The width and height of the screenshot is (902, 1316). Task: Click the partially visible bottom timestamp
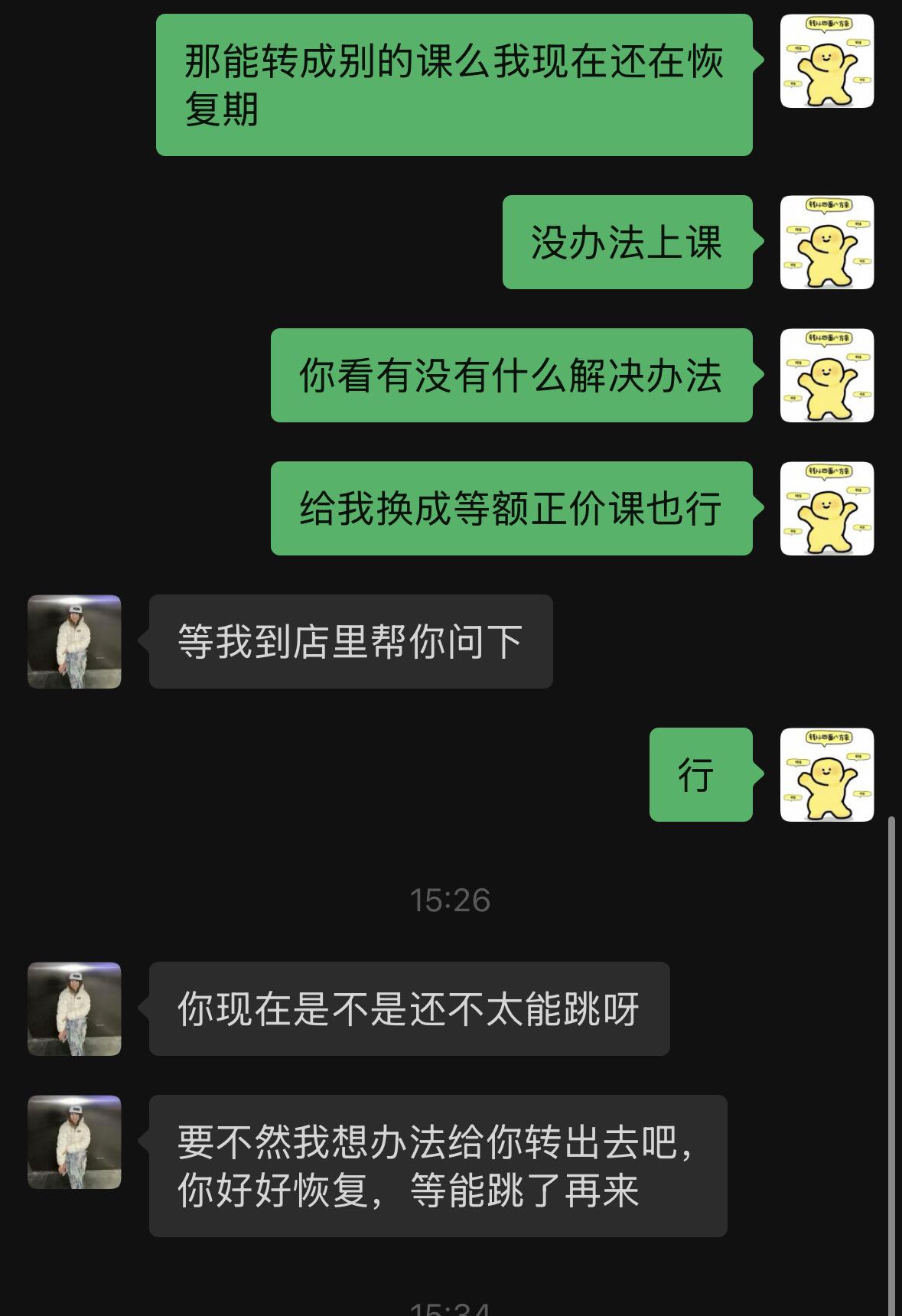451,1308
